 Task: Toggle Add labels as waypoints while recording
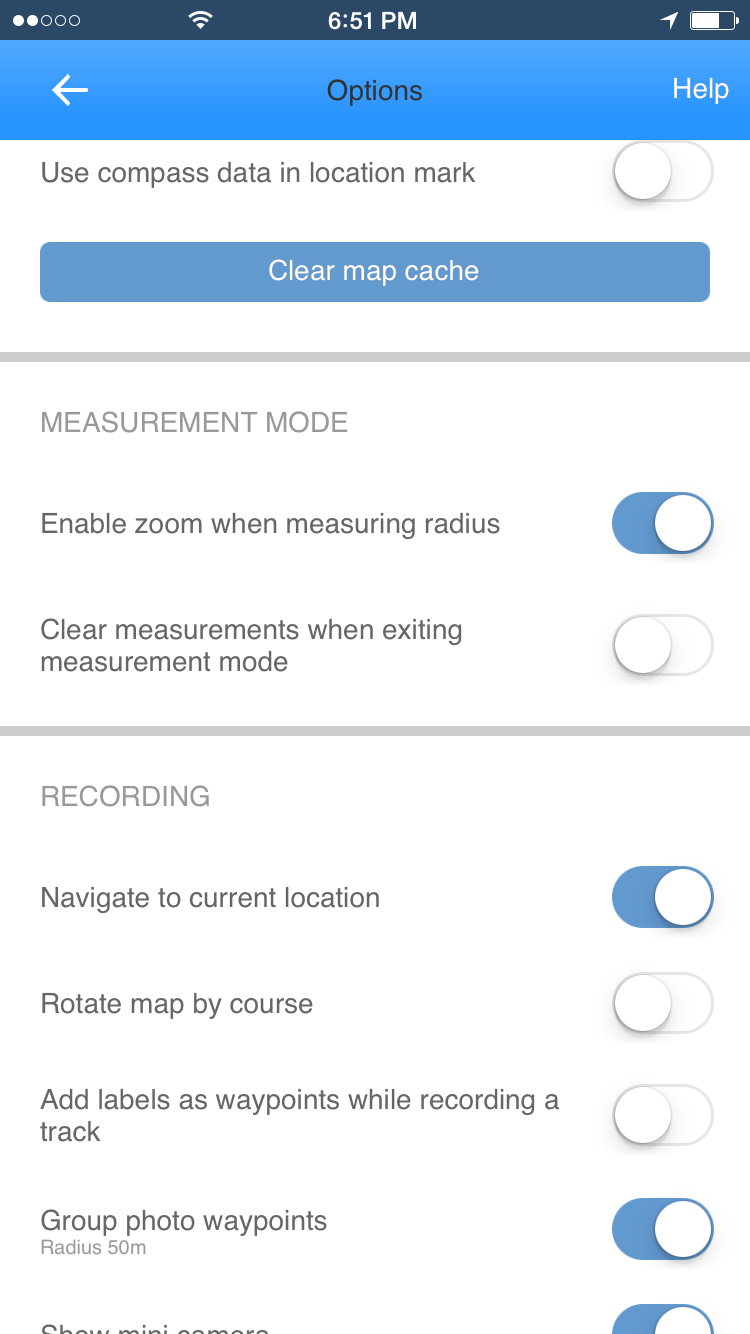[662, 1115]
